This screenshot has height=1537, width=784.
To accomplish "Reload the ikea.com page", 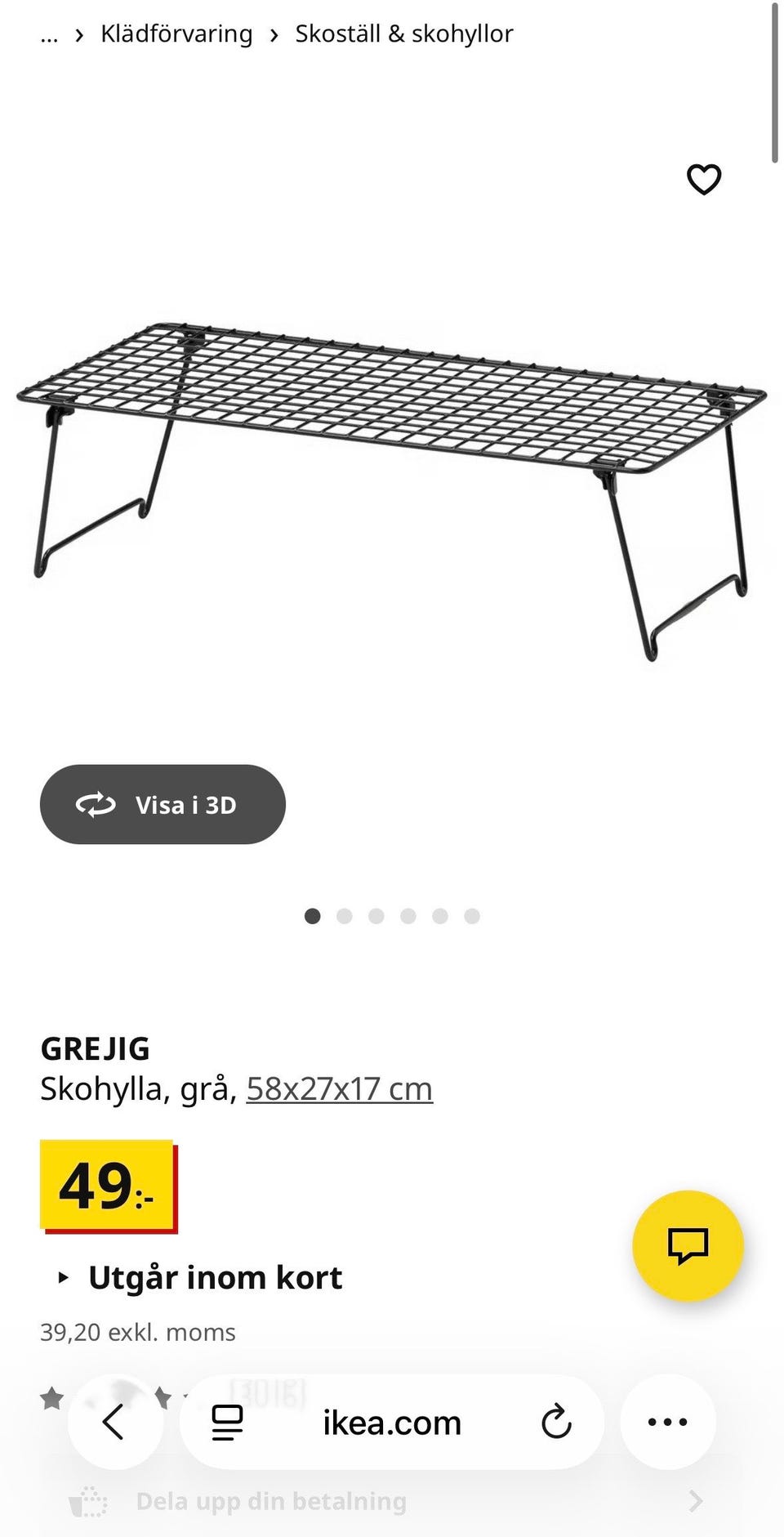I will click(x=557, y=1422).
